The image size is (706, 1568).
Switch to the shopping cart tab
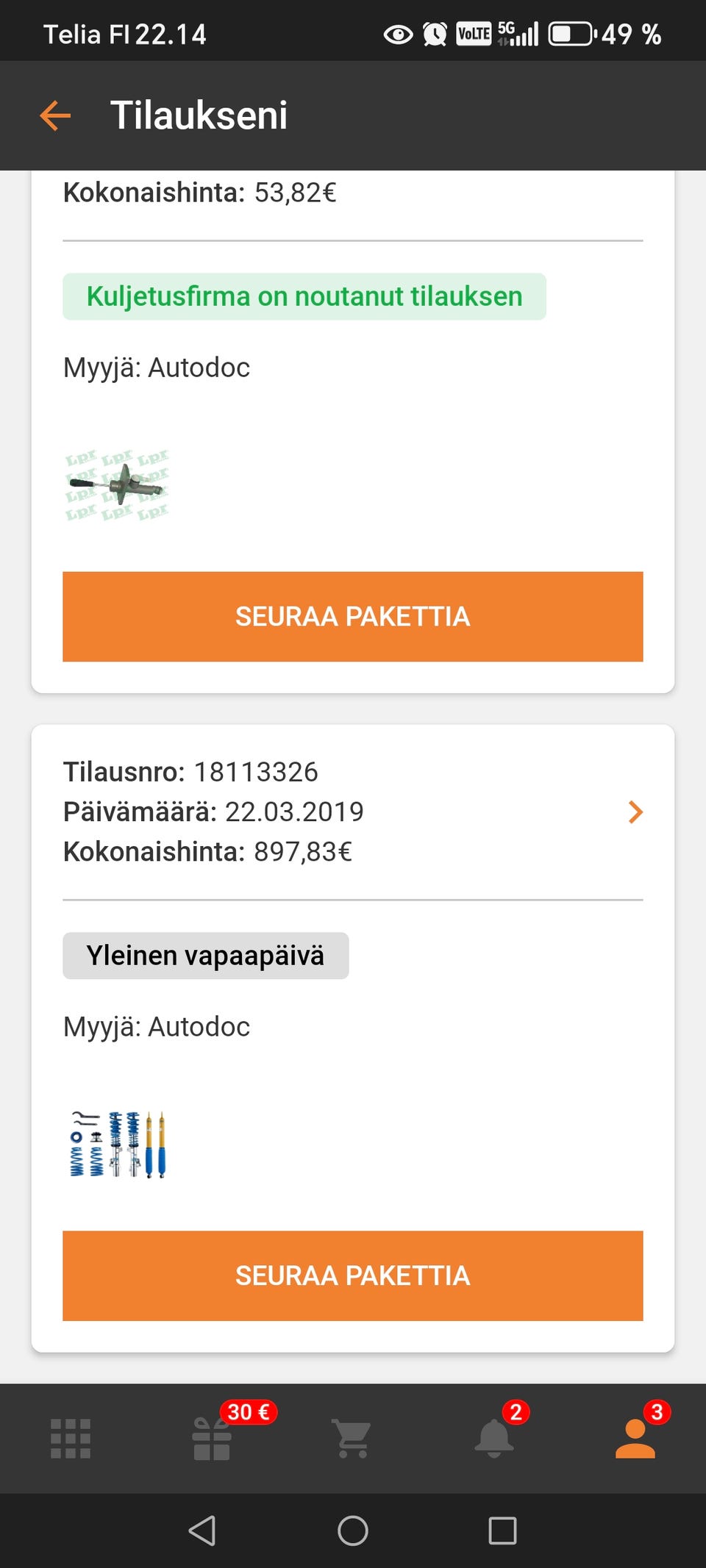352,1438
